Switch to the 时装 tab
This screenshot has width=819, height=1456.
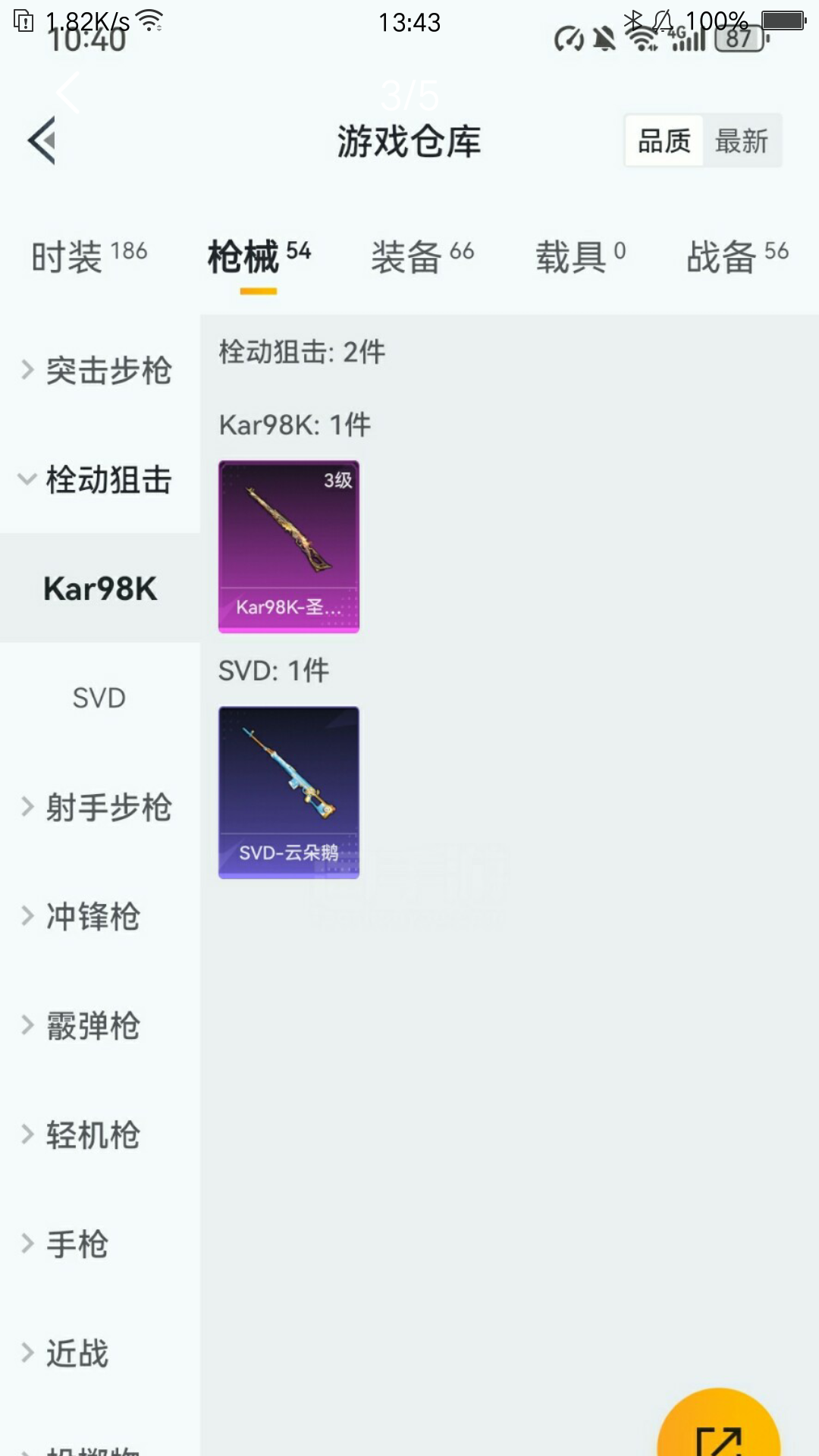point(89,256)
